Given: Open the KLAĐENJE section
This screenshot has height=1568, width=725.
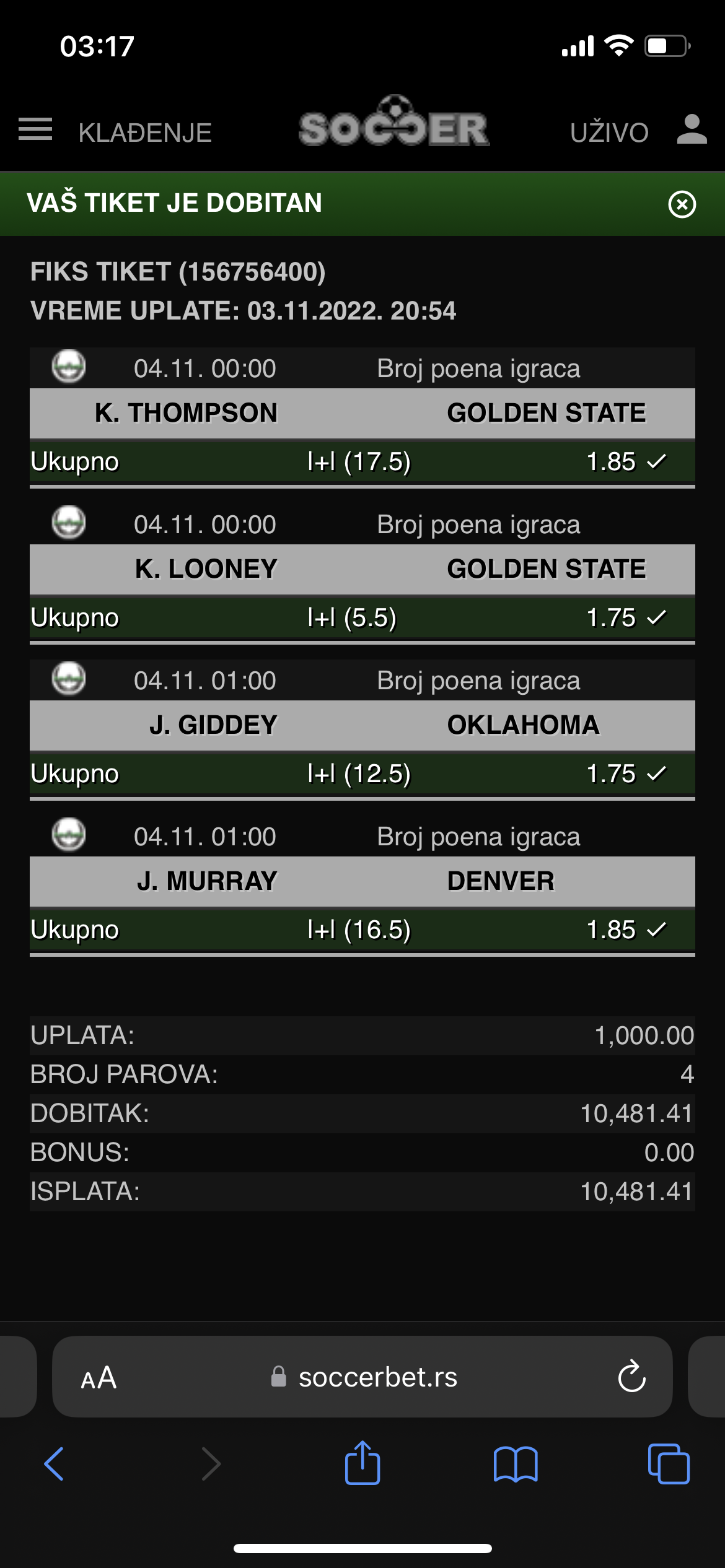Looking at the screenshot, I should pos(145,133).
